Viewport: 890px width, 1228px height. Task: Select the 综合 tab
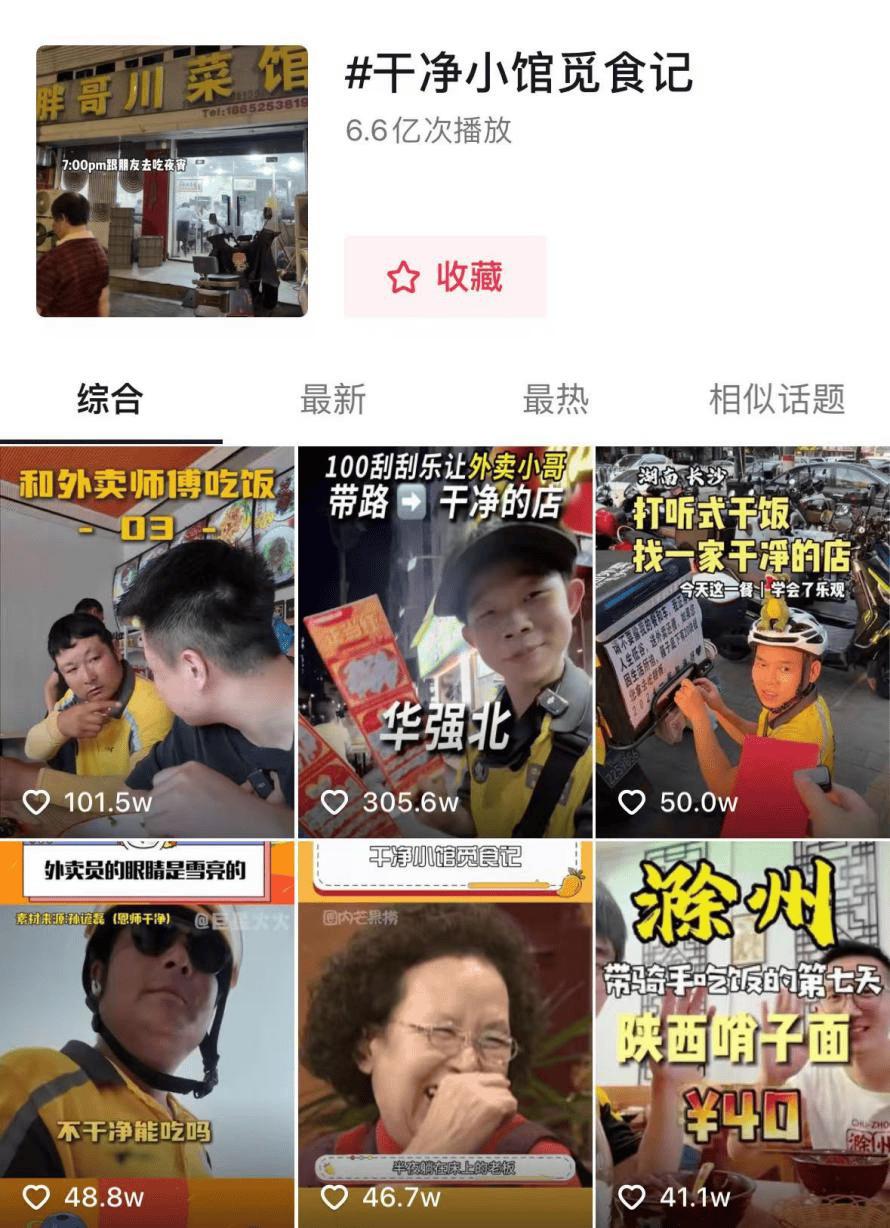point(110,399)
